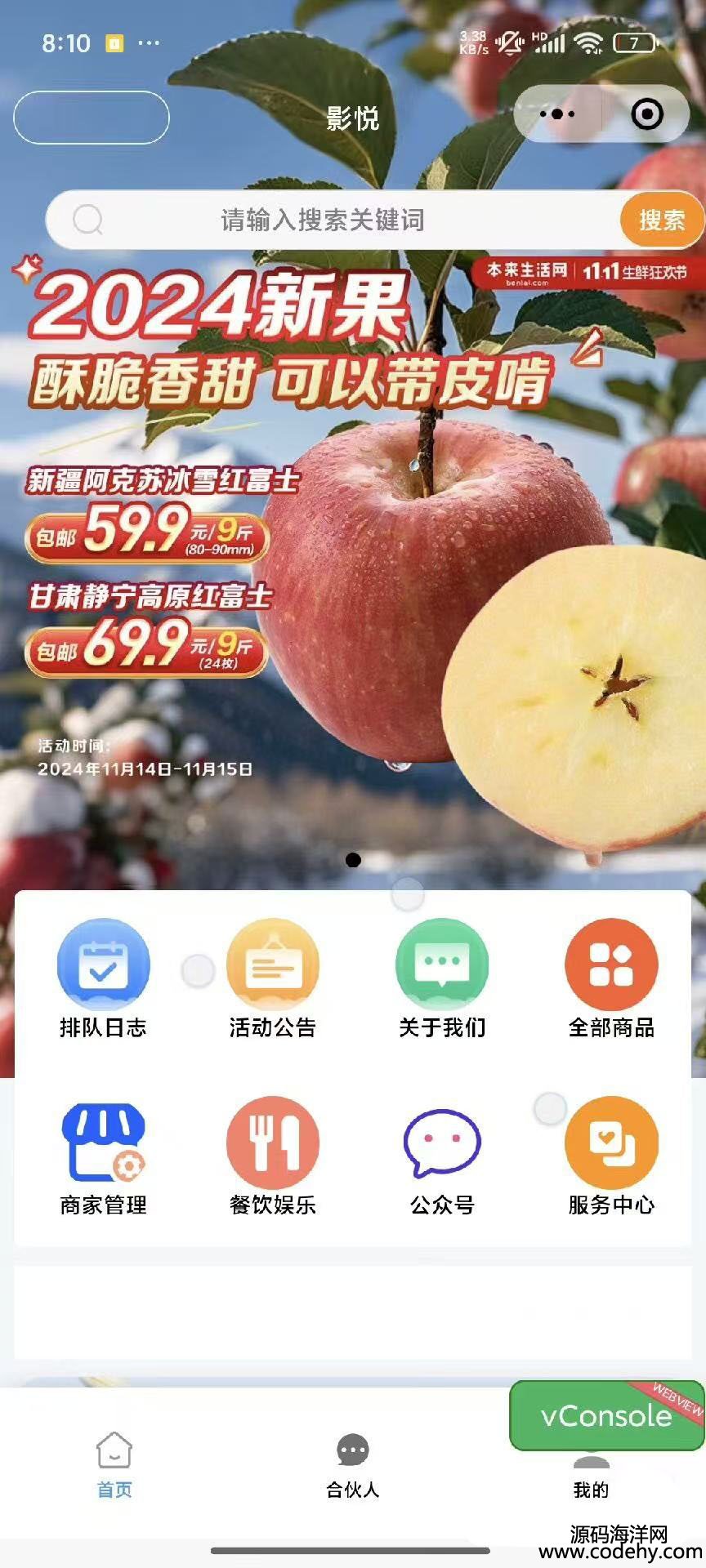The image size is (706, 1568).
Task: Open the mini program more-options menu
Action: point(557,114)
